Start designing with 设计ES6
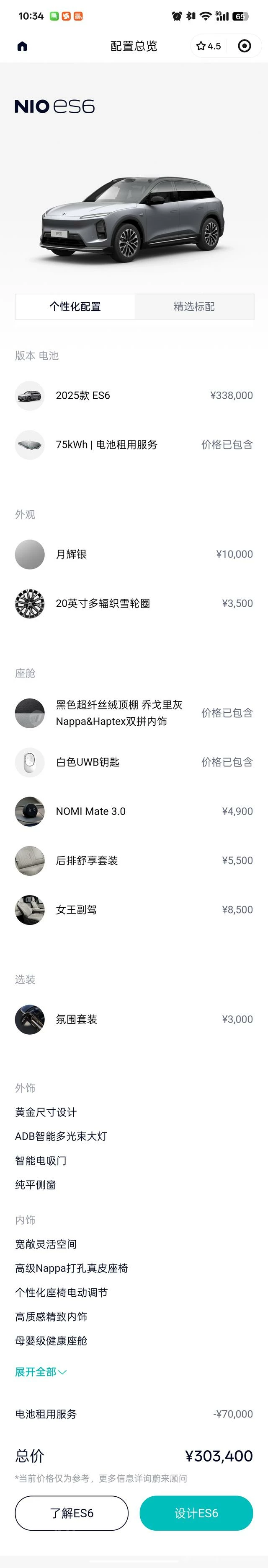This screenshot has width=268, height=1568. tap(196, 1513)
